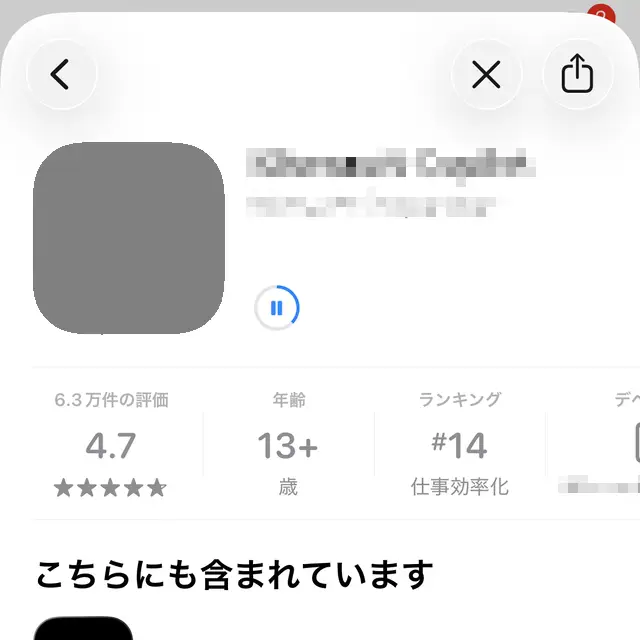
Task: Pause the app download
Action: point(277,308)
